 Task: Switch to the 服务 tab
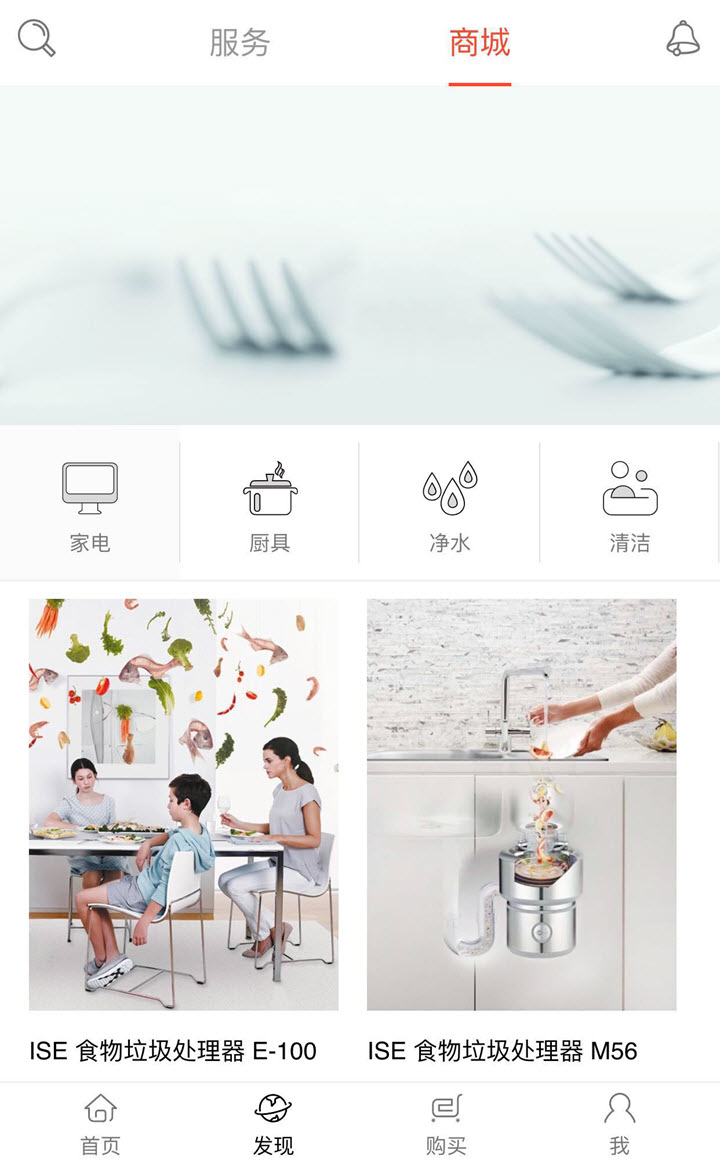[x=240, y=43]
